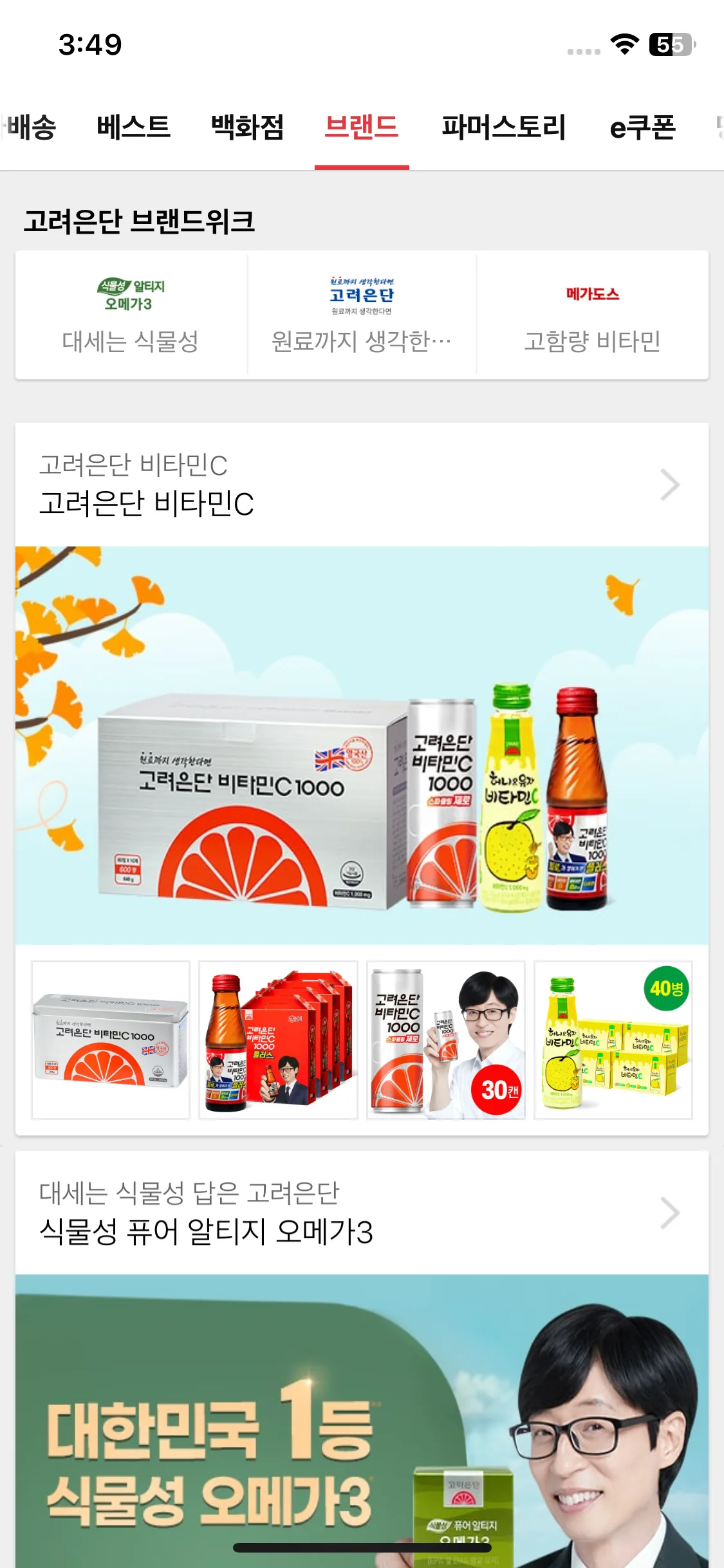Switch to the 배송 tab

click(30, 127)
